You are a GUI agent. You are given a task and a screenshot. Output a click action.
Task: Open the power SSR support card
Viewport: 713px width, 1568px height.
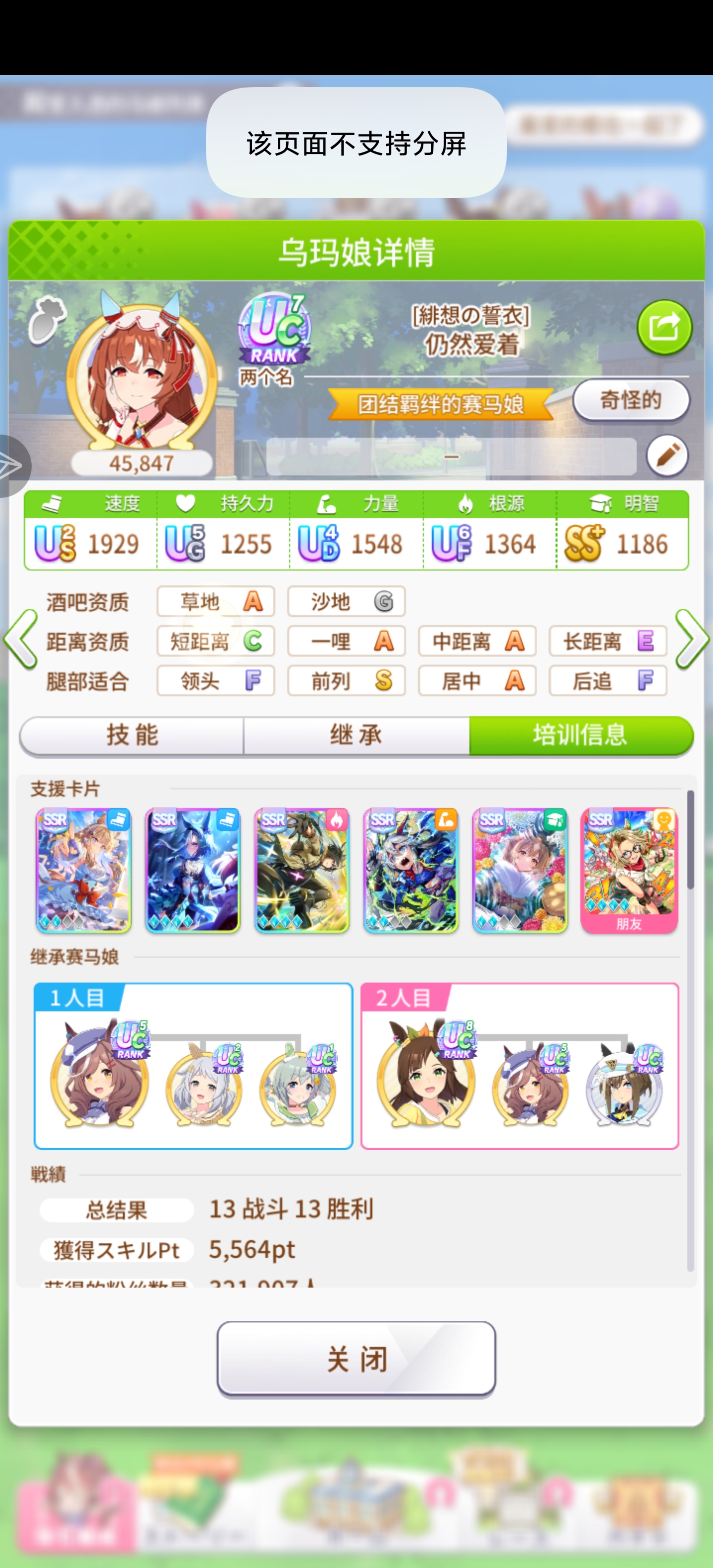point(410,871)
